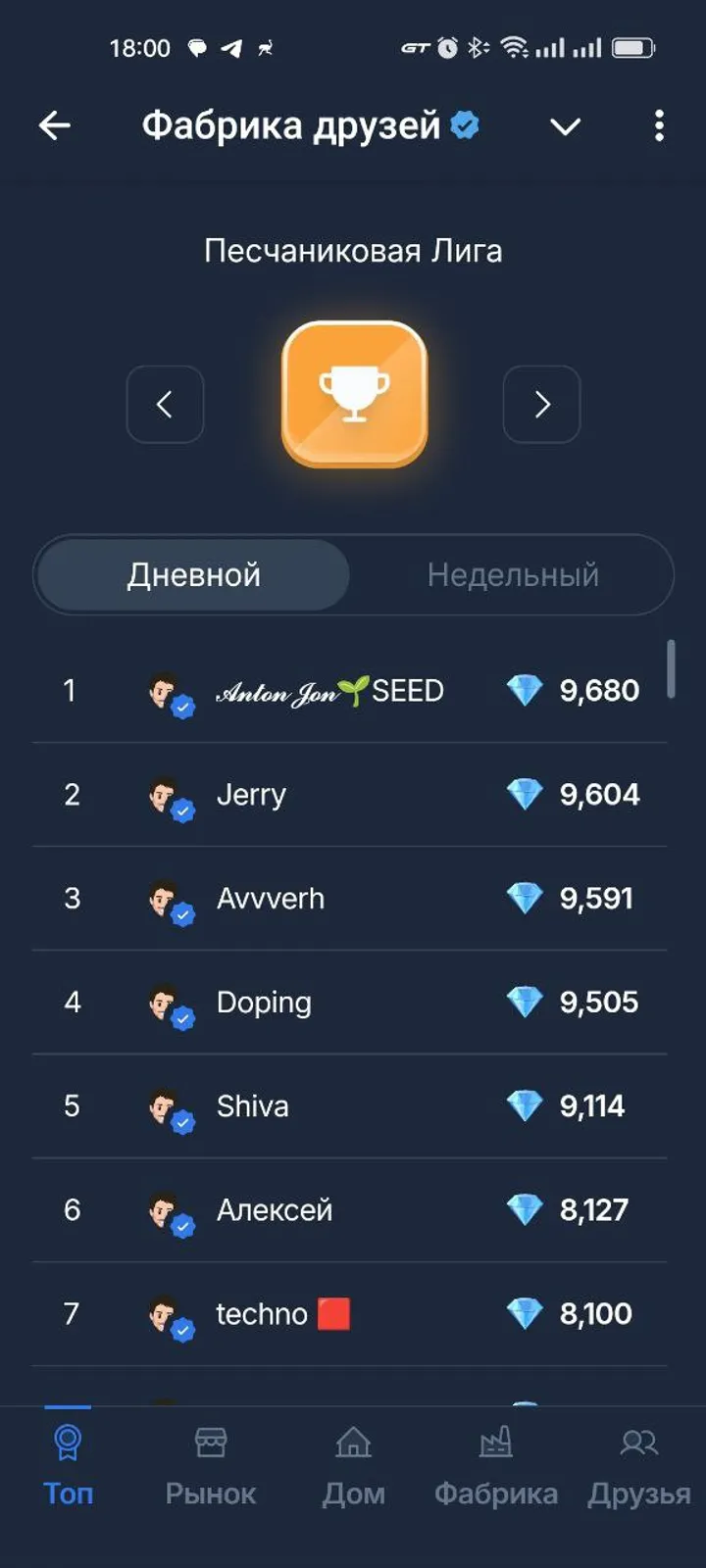Open the three-dot options menu
The image size is (706, 1568).
point(658,125)
